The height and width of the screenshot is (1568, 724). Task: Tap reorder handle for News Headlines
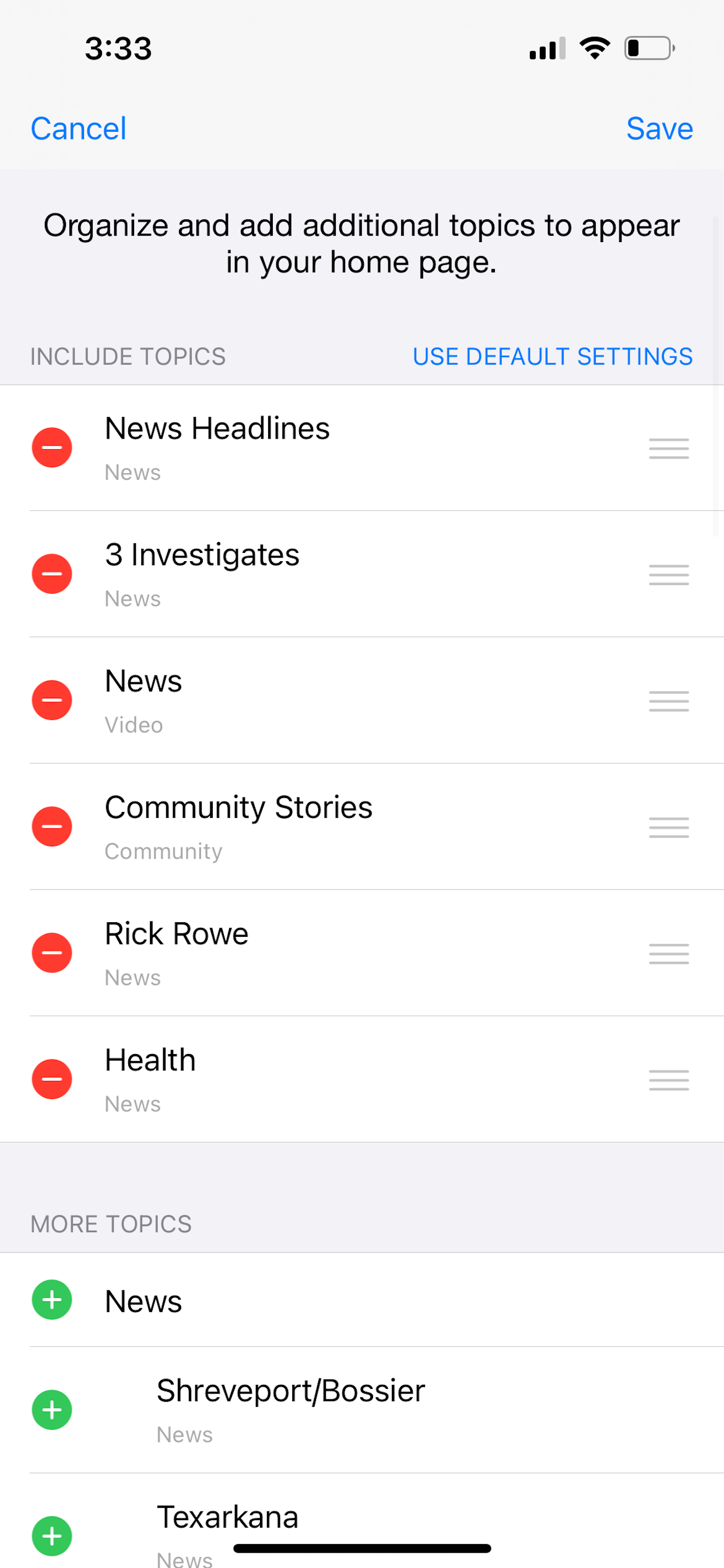(669, 449)
